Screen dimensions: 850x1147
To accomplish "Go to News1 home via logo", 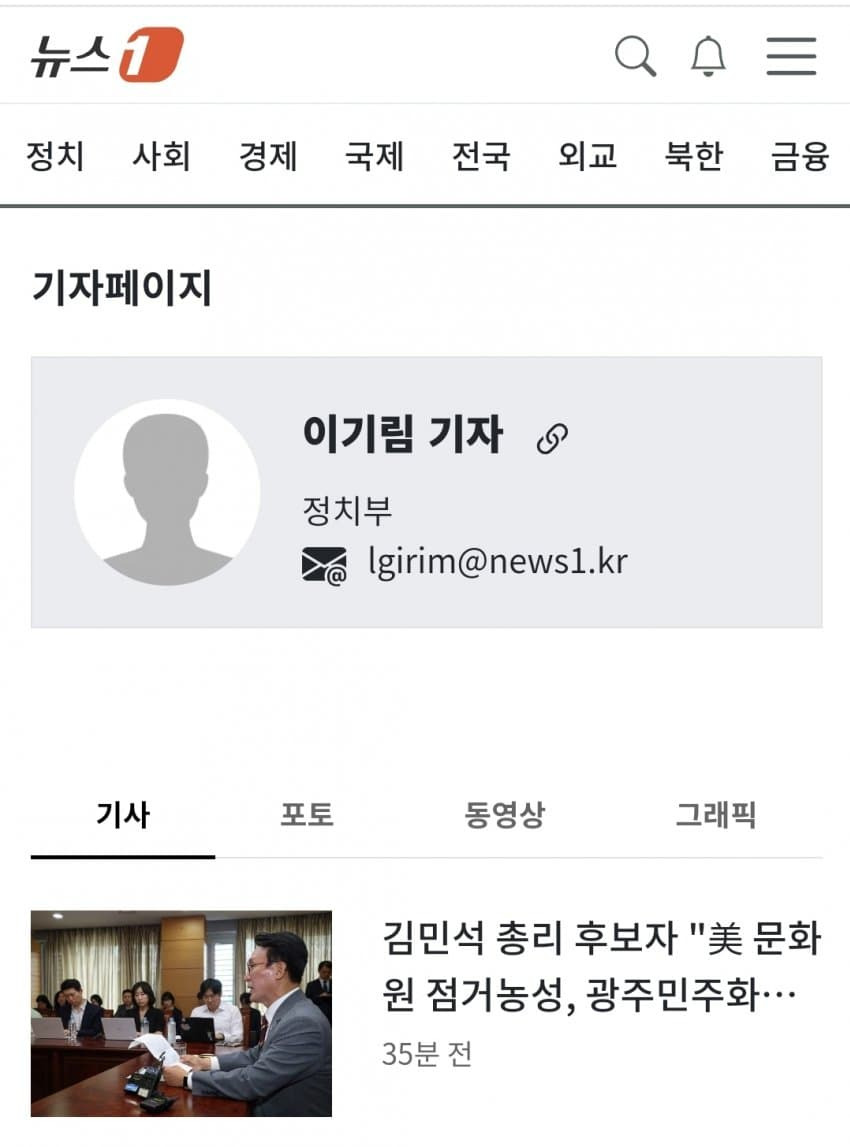I will [106, 55].
